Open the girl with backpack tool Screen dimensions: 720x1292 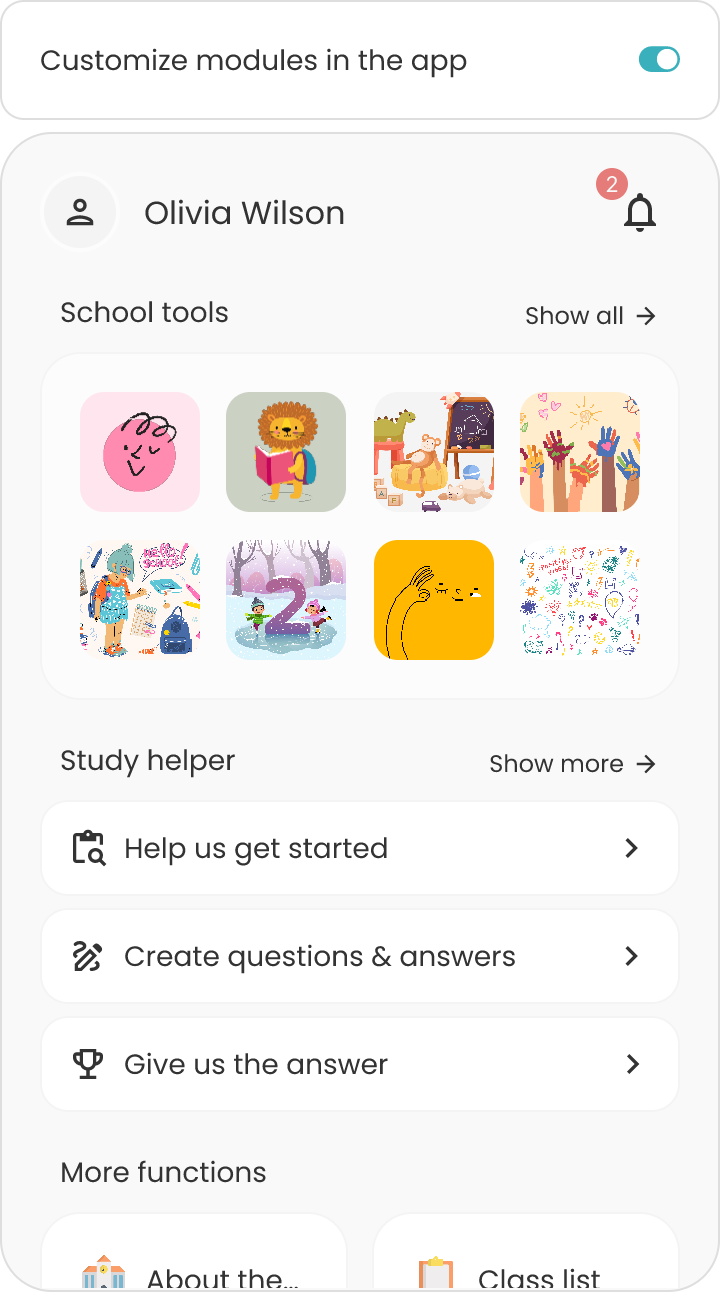coord(140,600)
